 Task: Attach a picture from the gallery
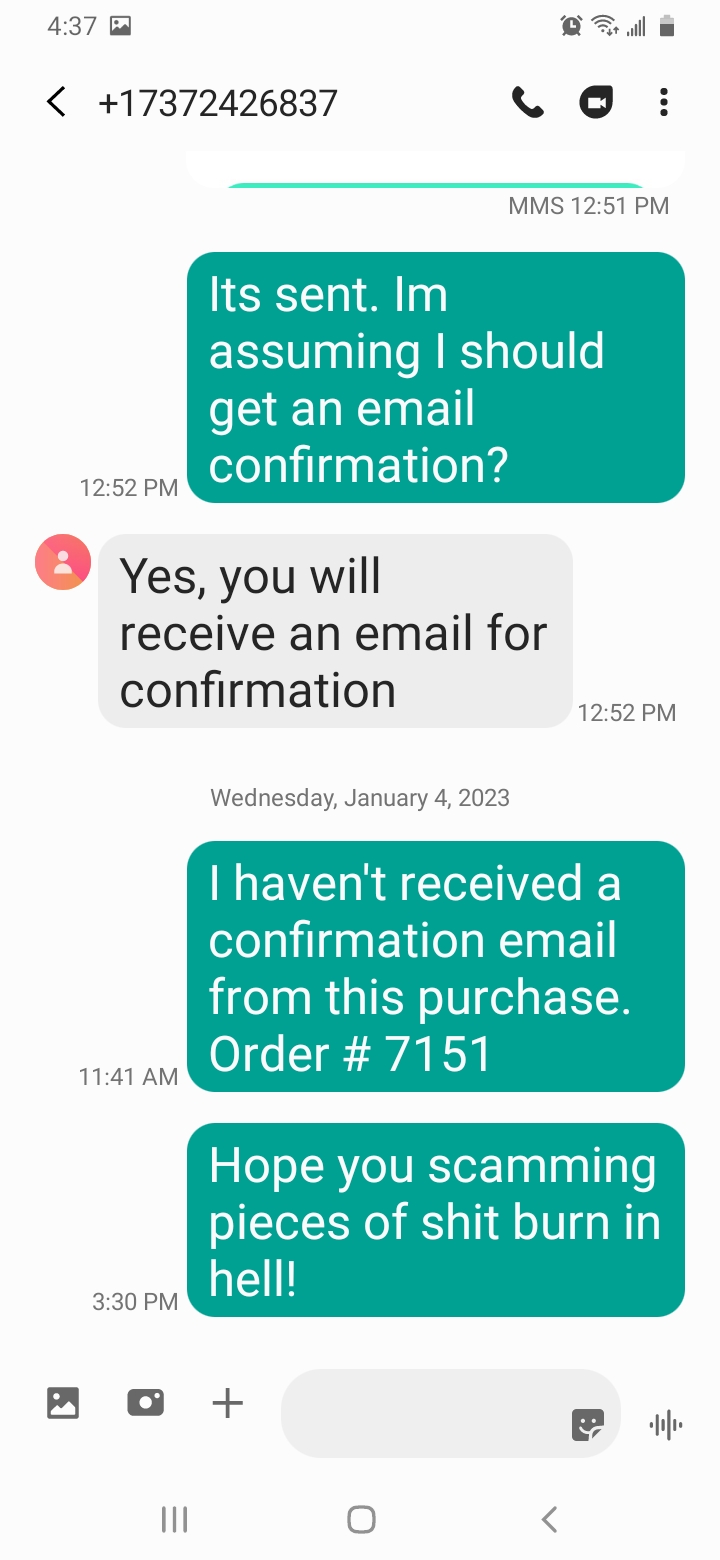pos(63,1403)
